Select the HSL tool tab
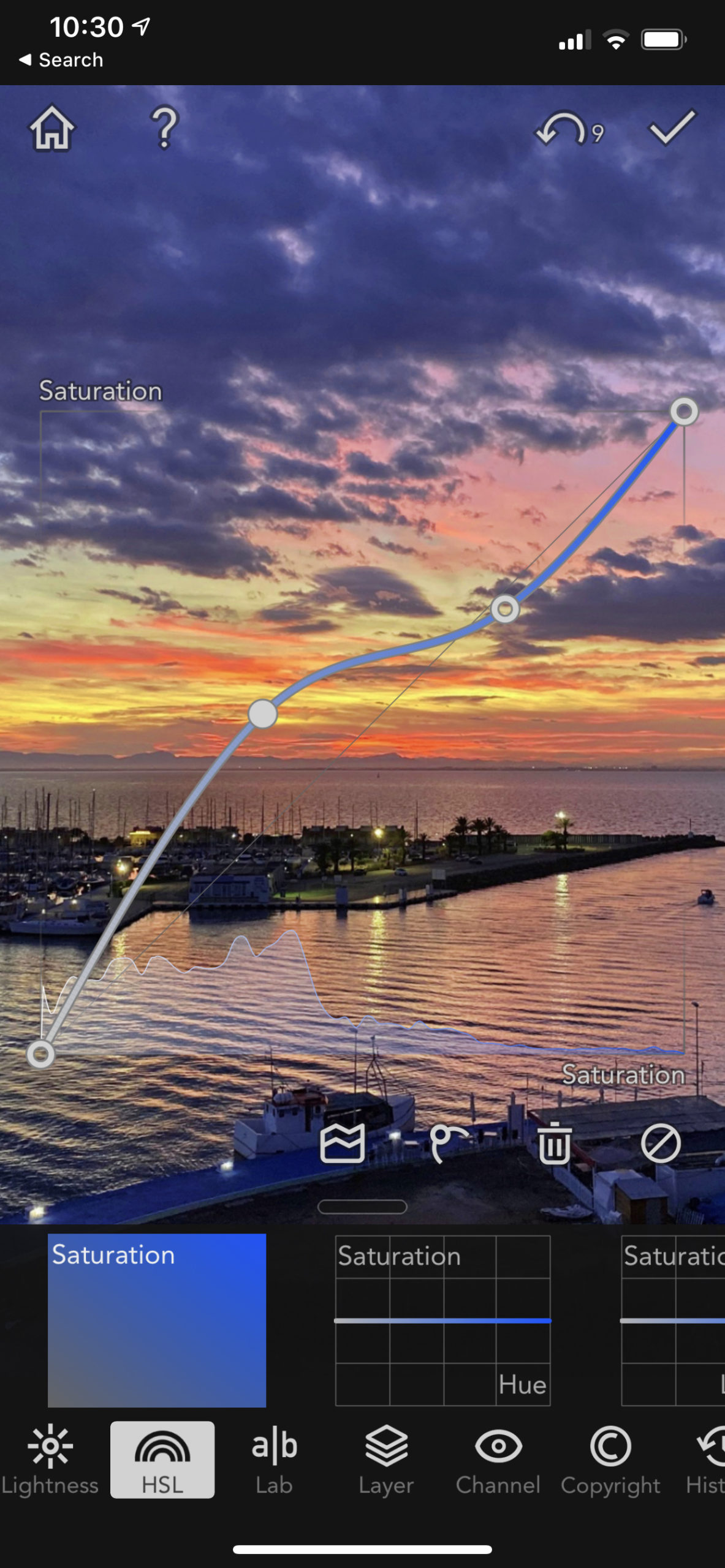The image size is (725, 1568). [x=162, y=1460]
